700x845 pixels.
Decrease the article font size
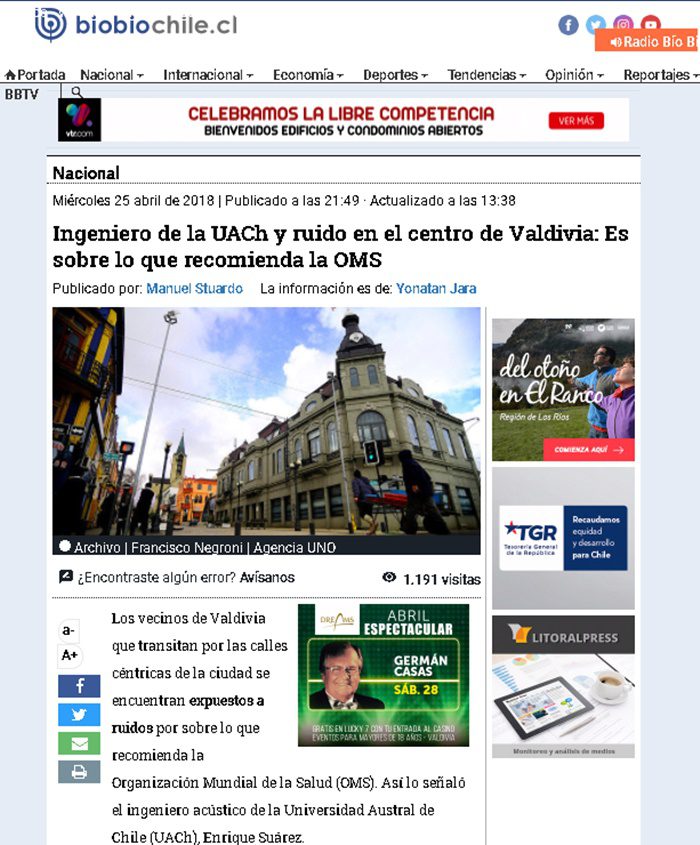(68, 630)
